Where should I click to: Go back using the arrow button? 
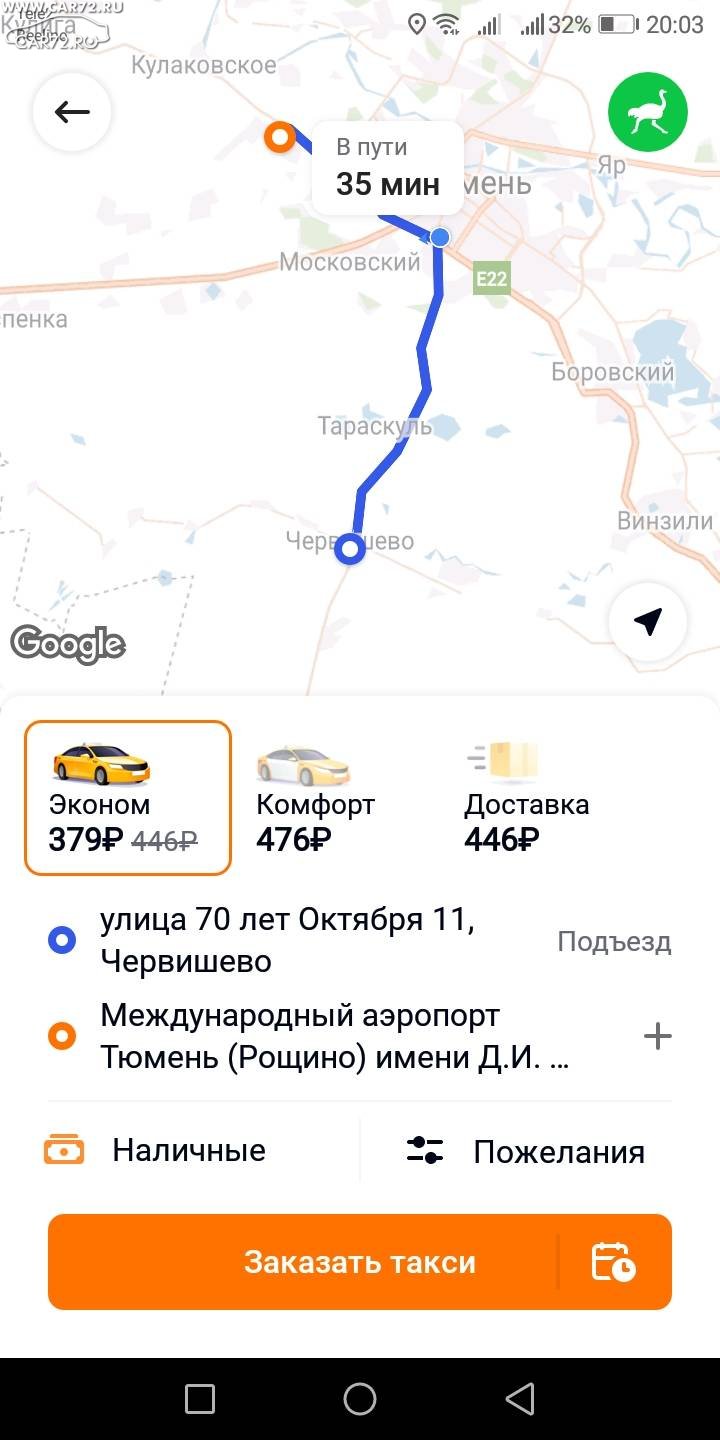pyautogui.click(x=72, y=112)
